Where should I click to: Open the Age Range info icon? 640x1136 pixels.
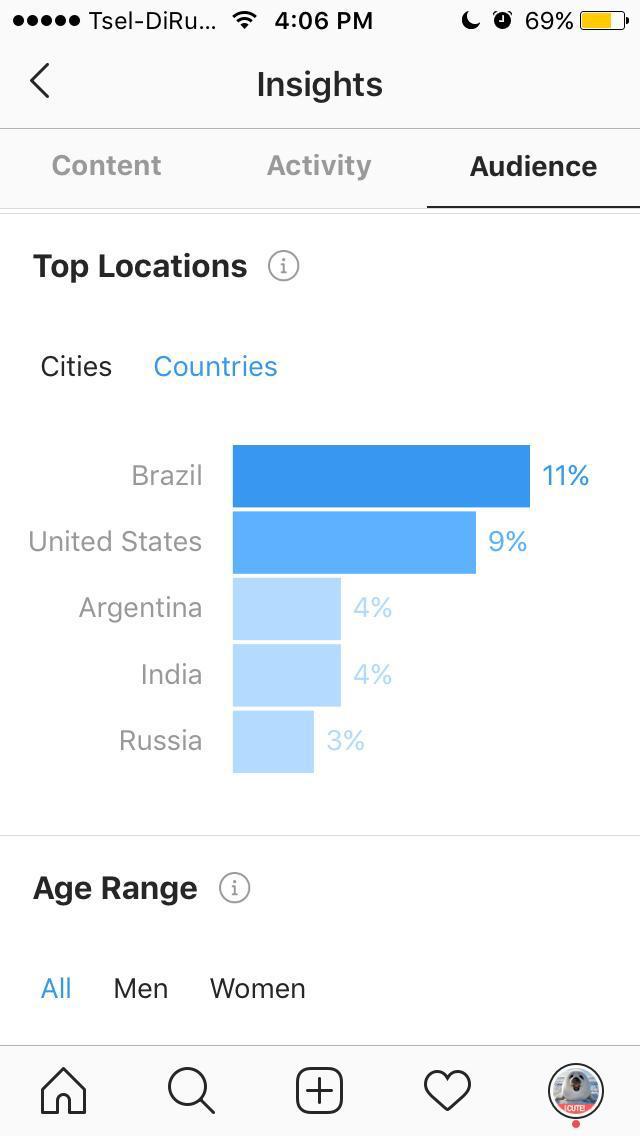[x=234, y=888]
